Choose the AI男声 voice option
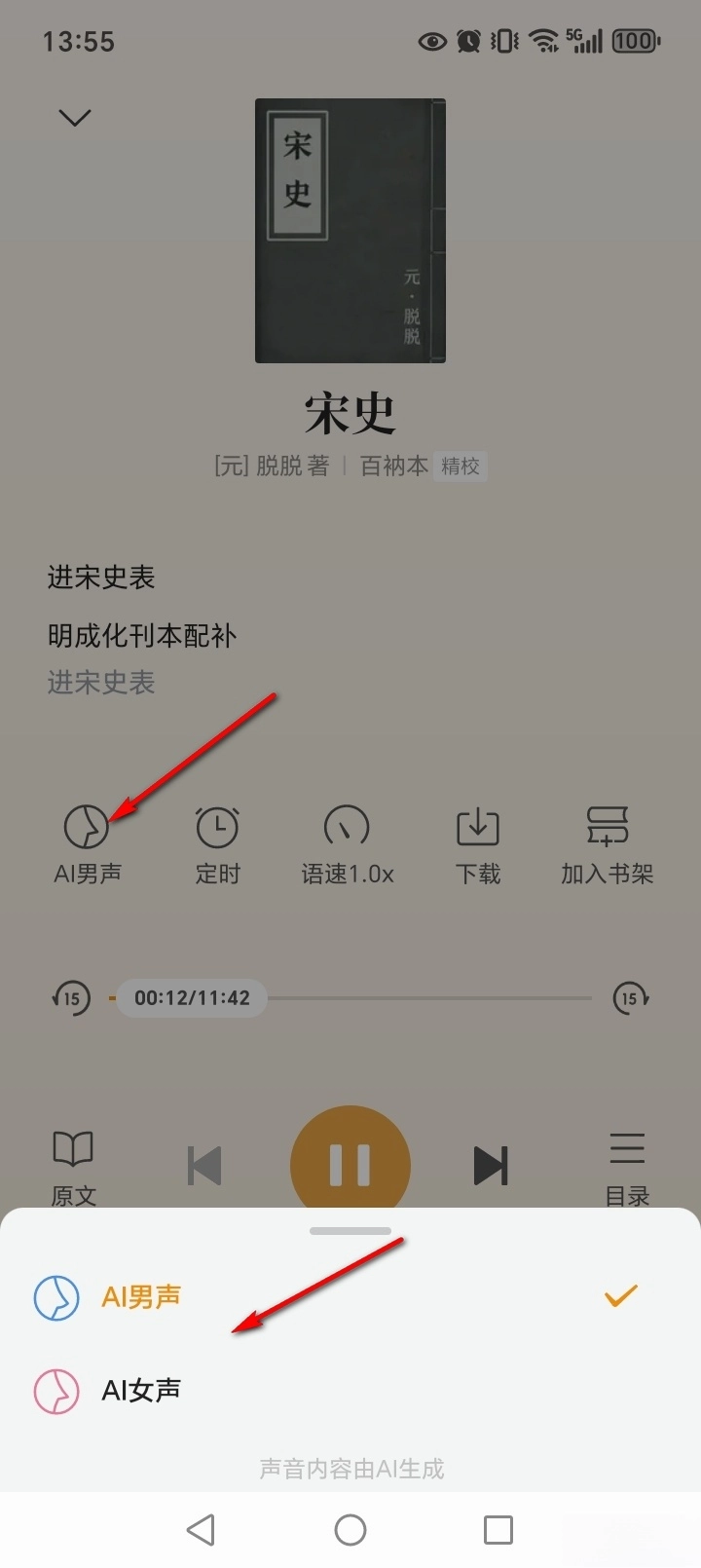Viewport: 701px width, 1568px height. coord(140,1297)
